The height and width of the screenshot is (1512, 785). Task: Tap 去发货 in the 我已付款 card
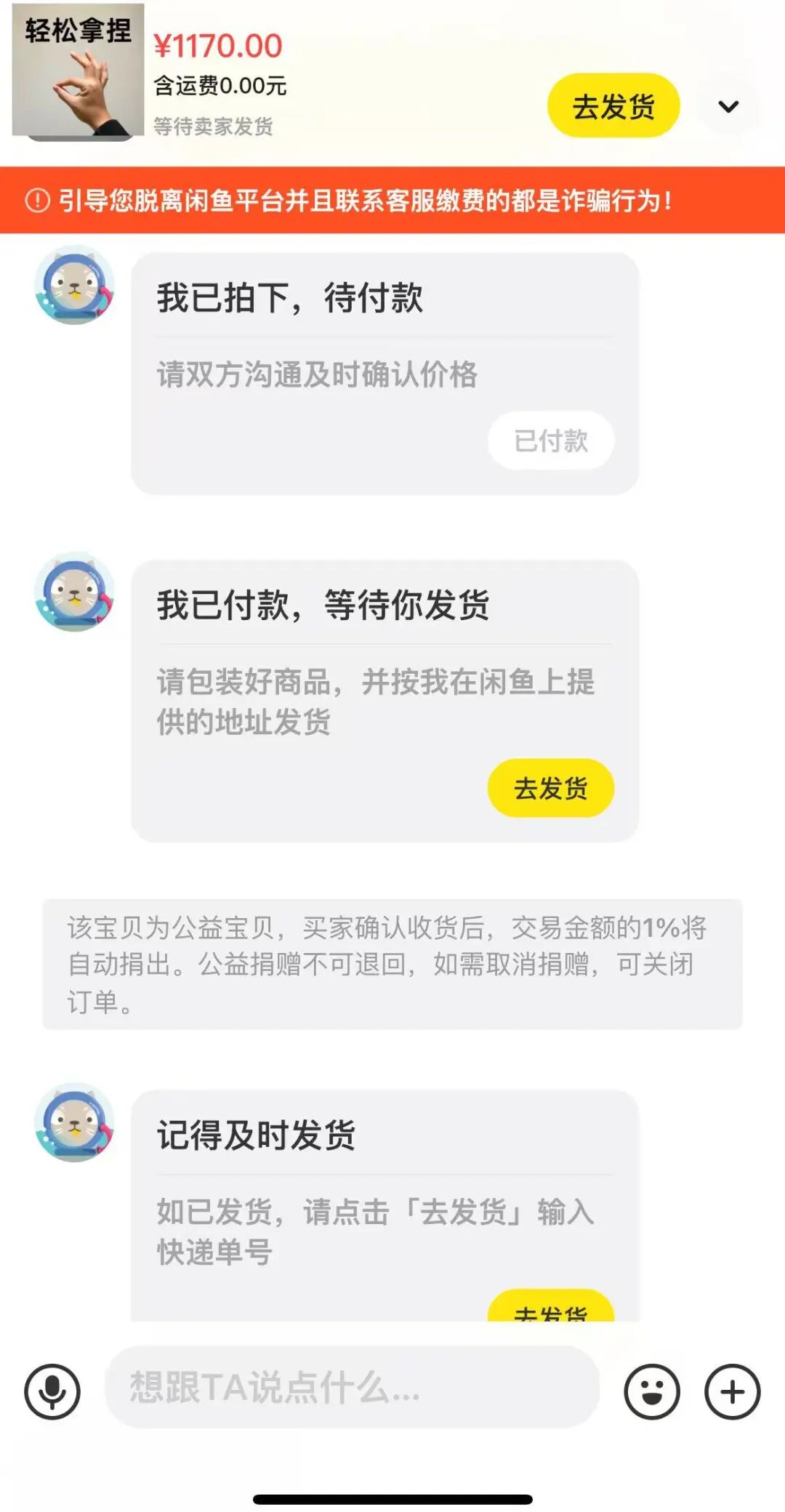coord(550,788)
